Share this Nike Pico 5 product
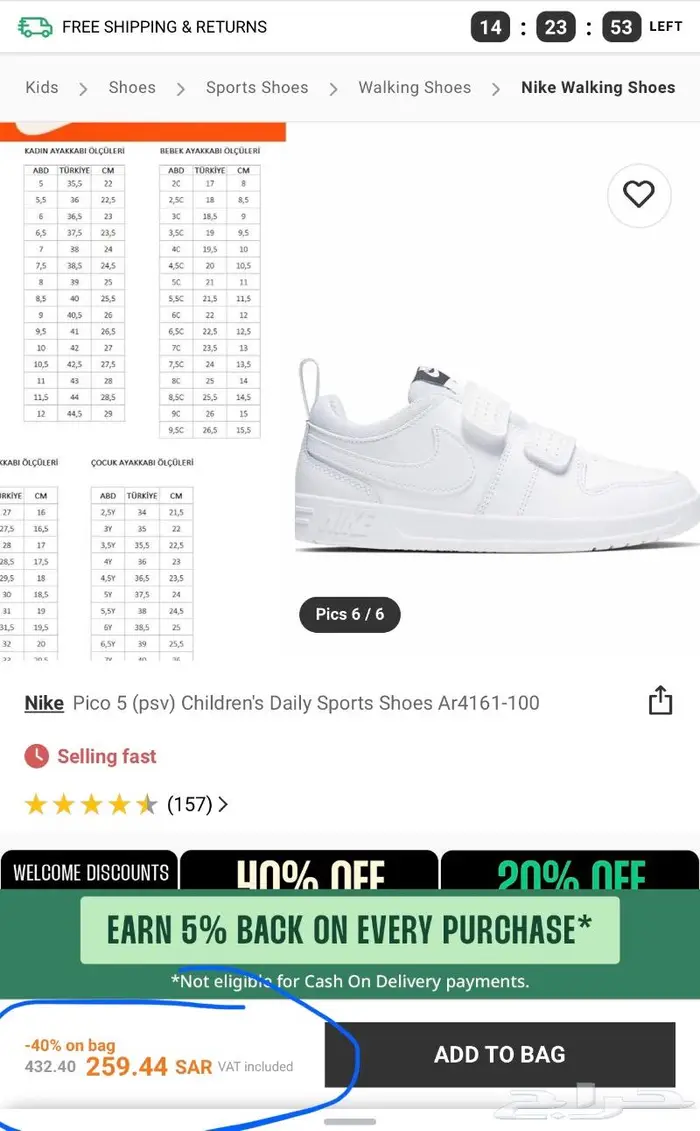700x1131 pixels. (660, 701)
